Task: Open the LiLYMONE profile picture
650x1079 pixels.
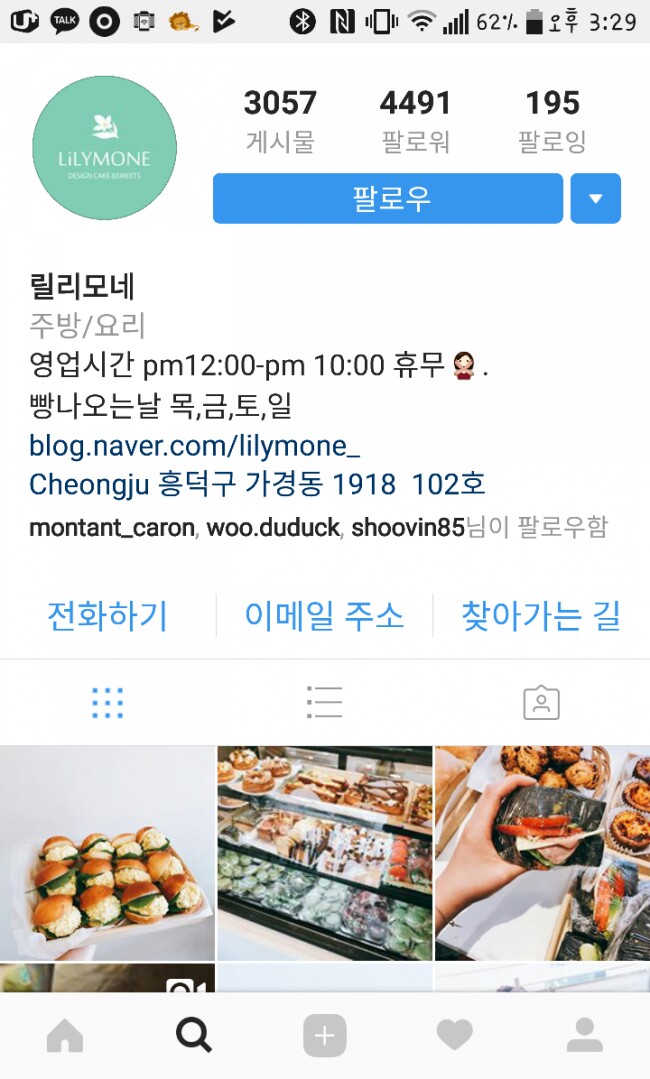Action: coord(105,147)
